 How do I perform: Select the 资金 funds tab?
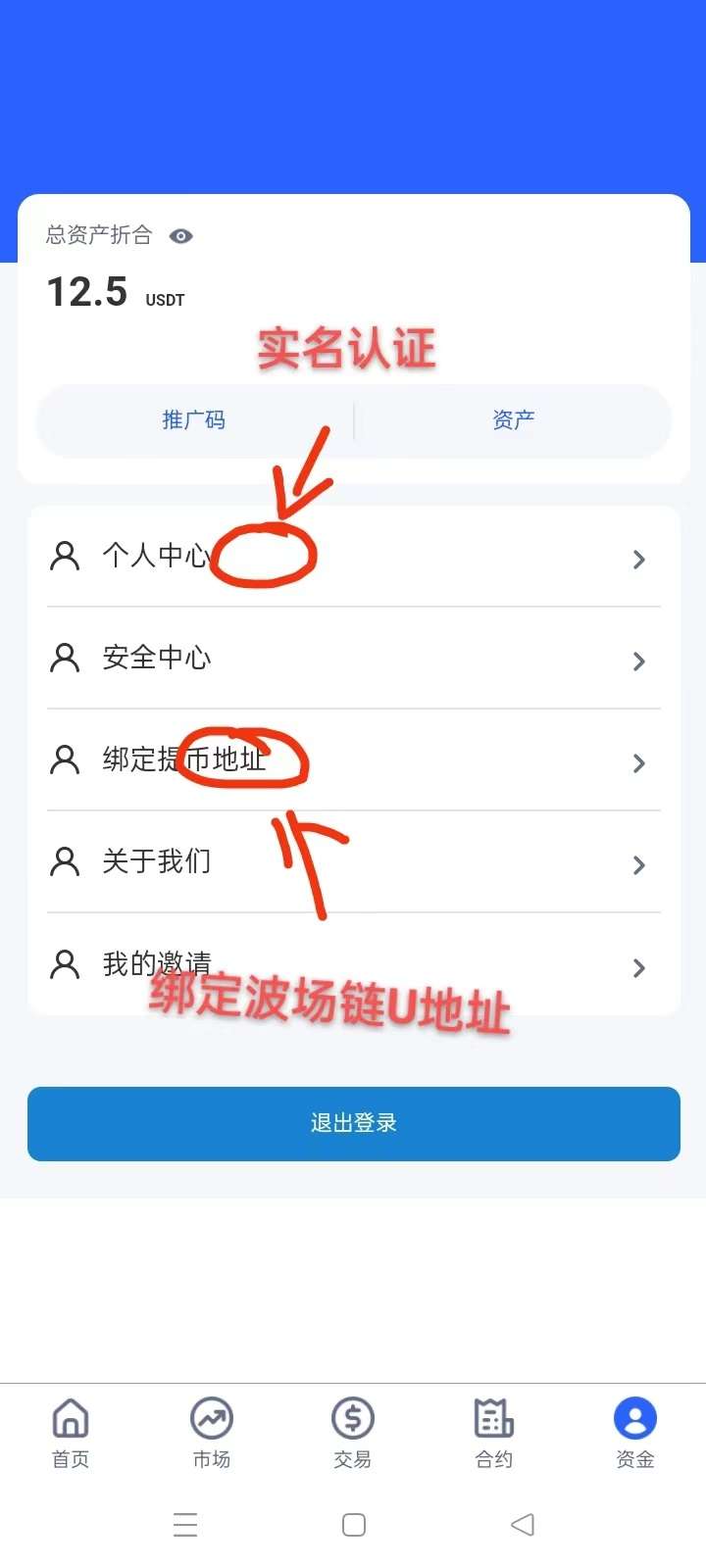pyautogui.click(x=635, y=1433)
